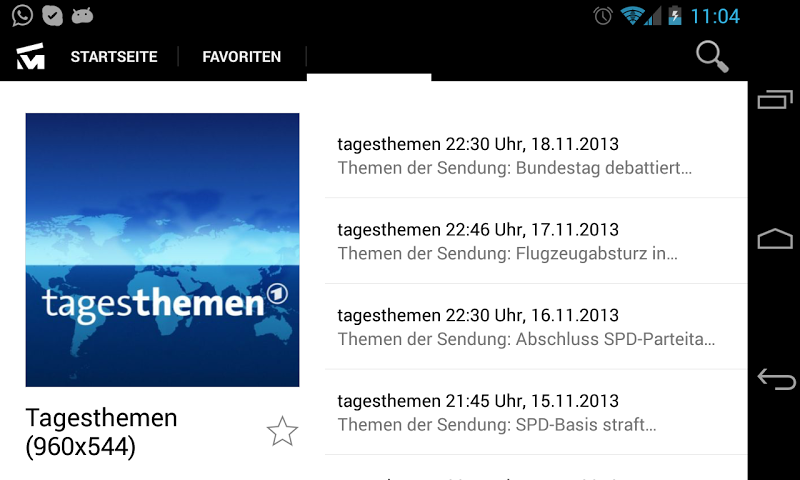The height and width of the screenshot is (480, 800).
Task: Open the recent apps overview
Action: pyautogui.click(x=775, y=99)
